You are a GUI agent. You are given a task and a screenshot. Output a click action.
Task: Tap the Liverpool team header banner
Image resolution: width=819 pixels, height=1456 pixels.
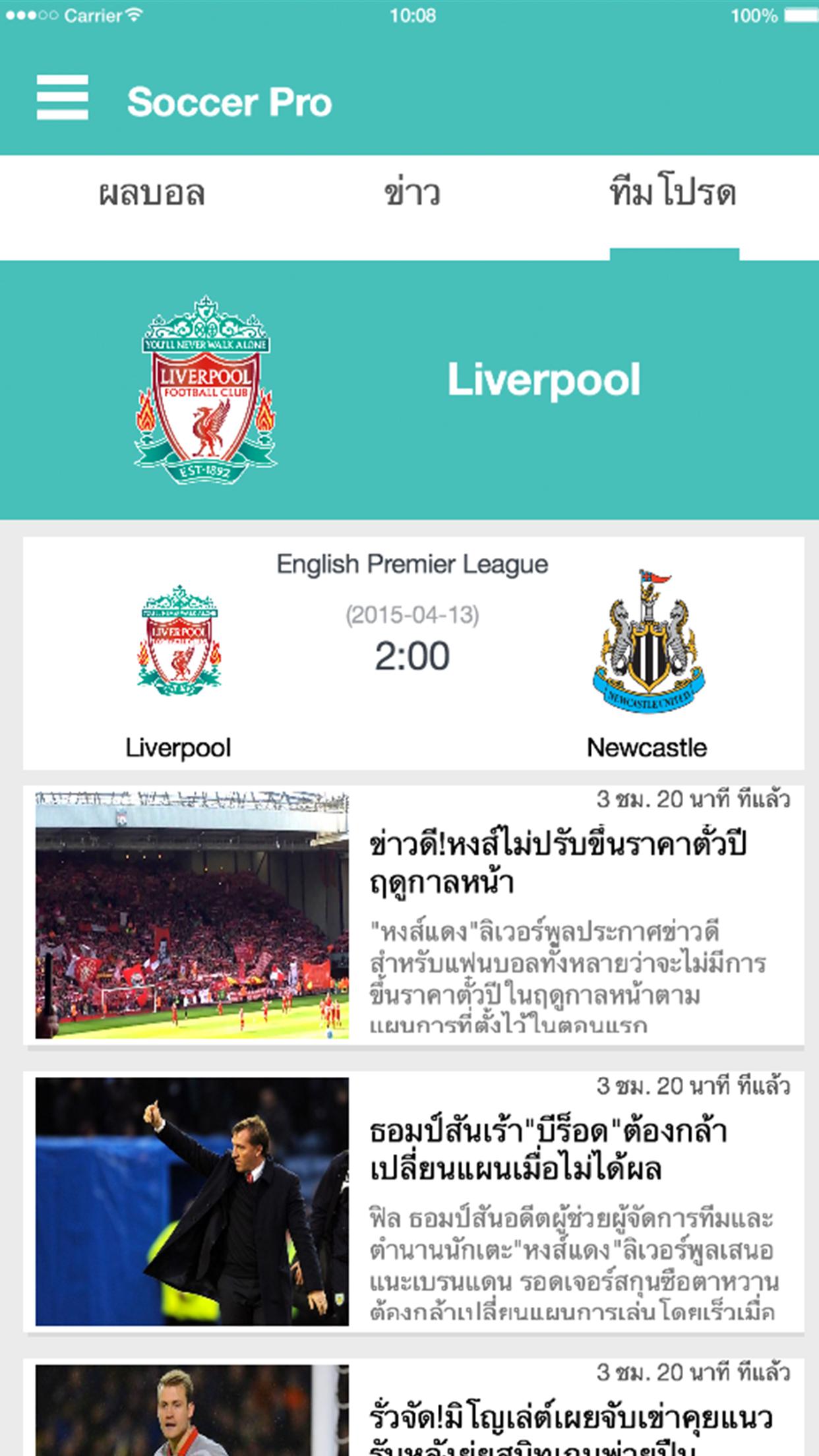point(409,389)
